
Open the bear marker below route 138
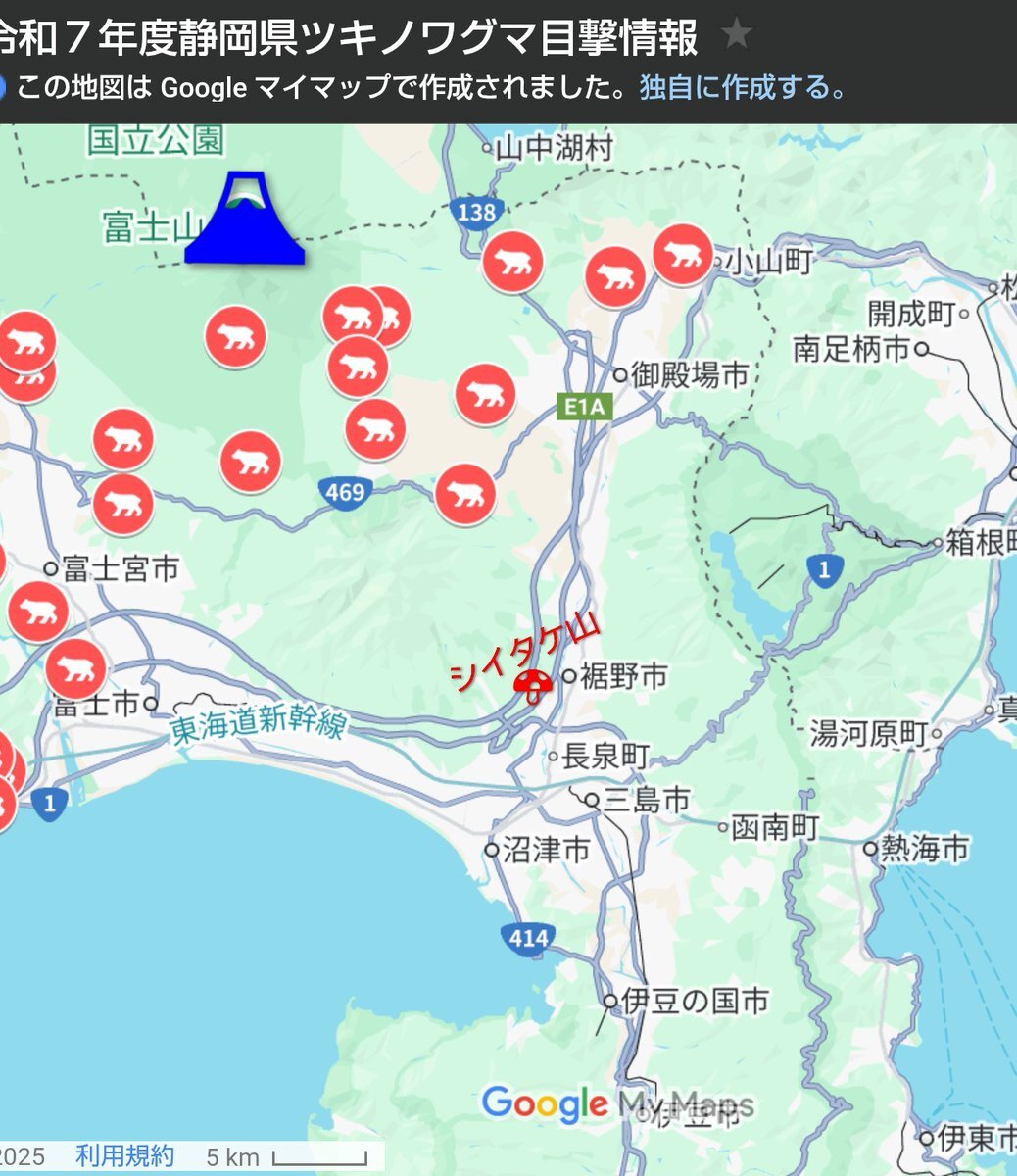click(x=512, y=261)
